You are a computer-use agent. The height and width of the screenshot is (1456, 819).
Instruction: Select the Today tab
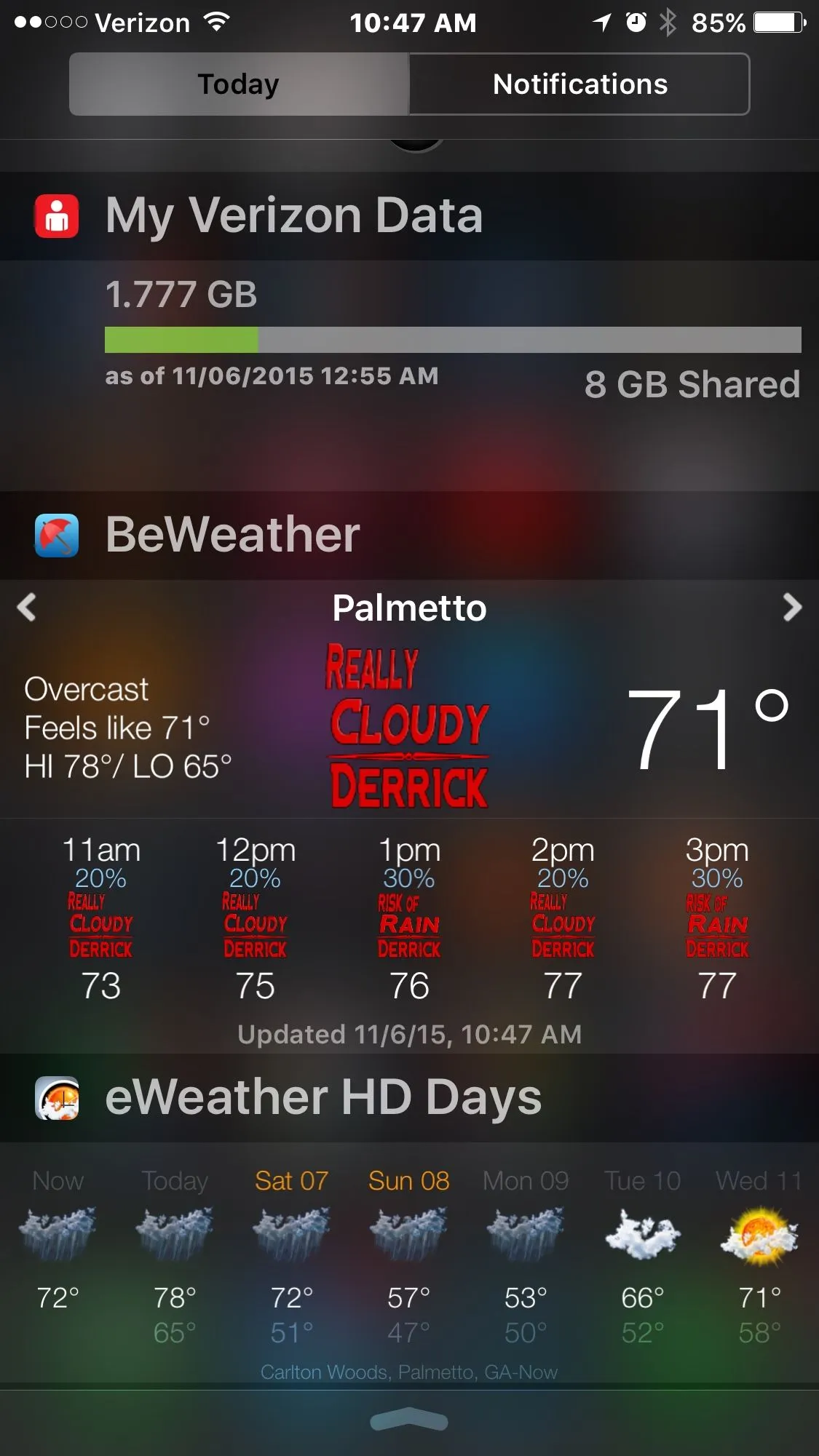239,84
